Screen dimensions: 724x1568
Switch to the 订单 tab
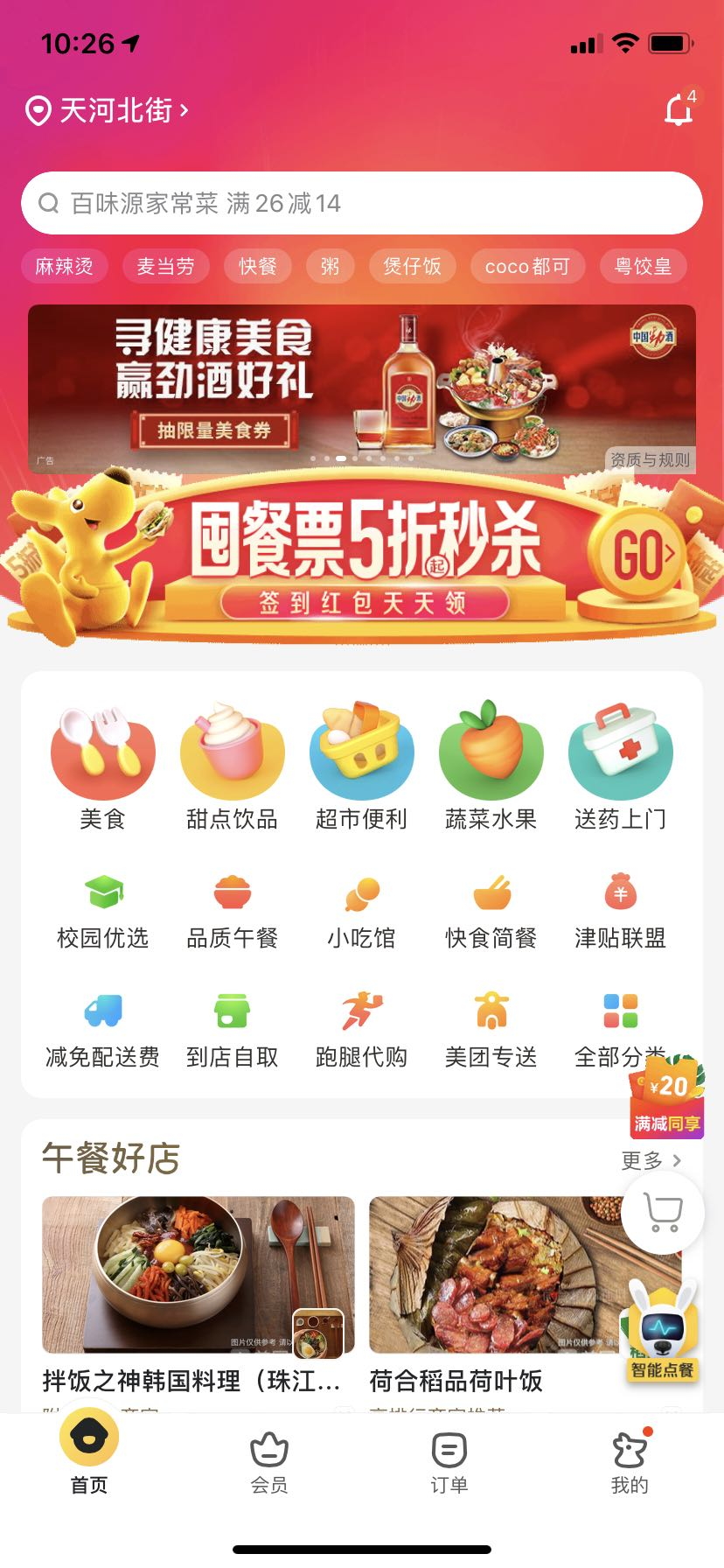pyautogui.click(x=449, y=1461)
